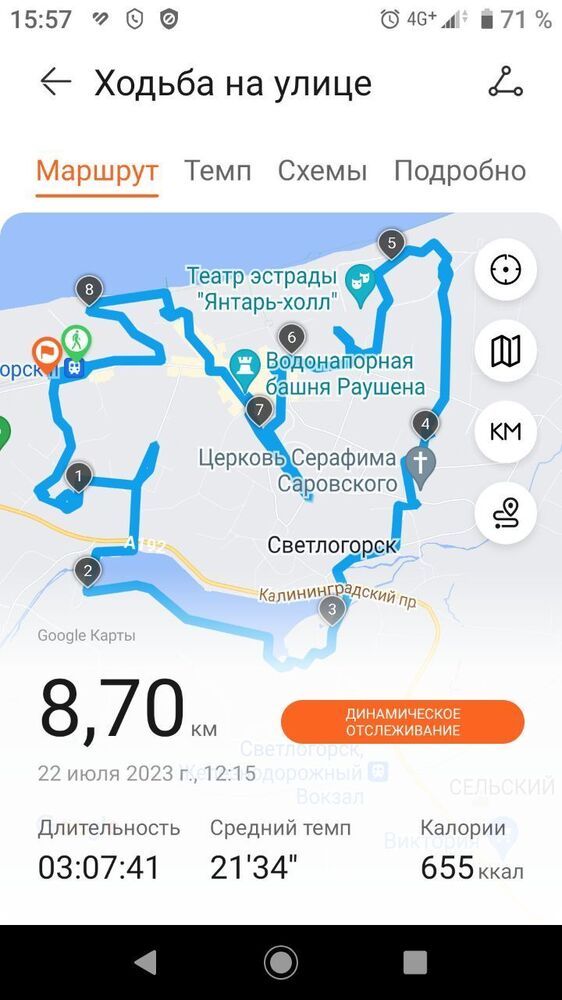
Task: Open the route share icon
Action: tap(505, 82)
